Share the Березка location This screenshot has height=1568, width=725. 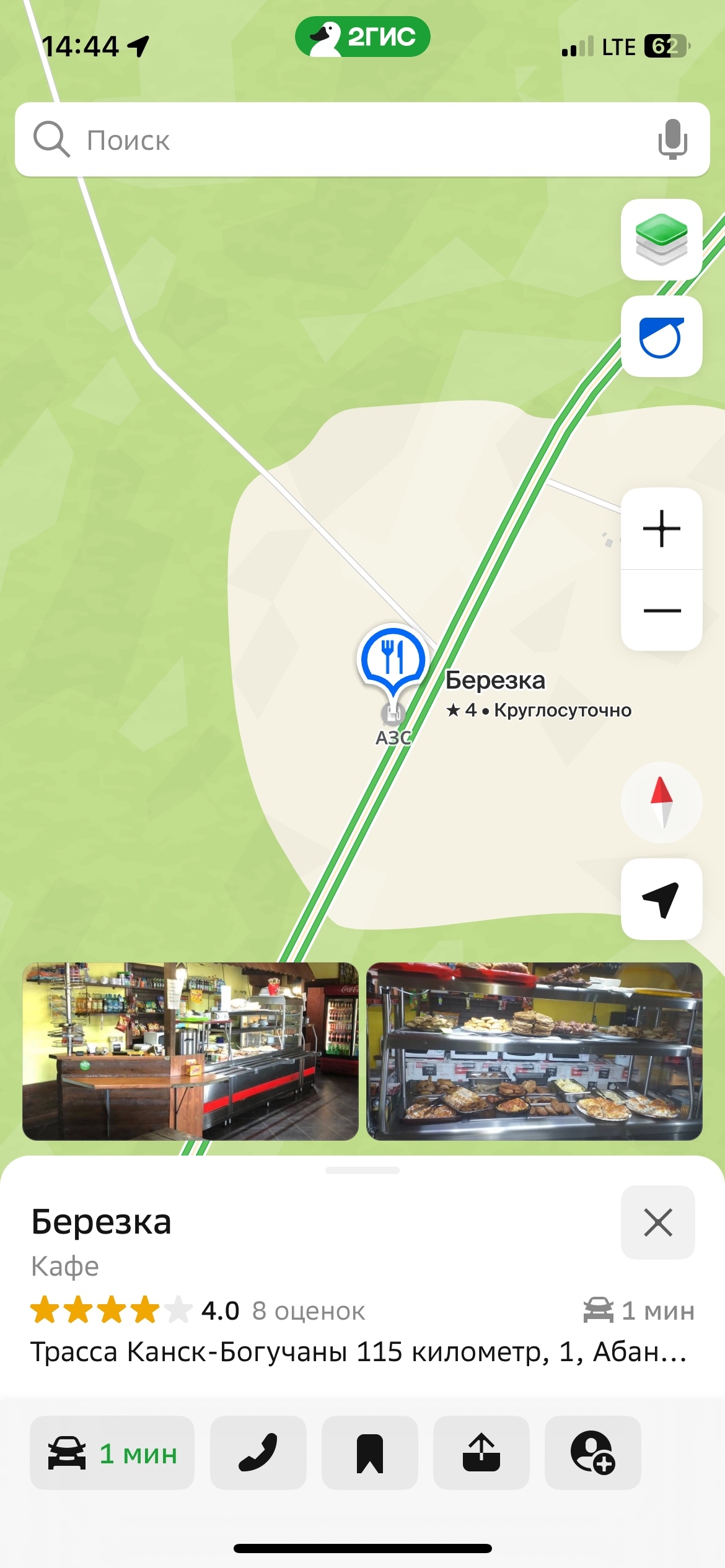coord(481,1453)
